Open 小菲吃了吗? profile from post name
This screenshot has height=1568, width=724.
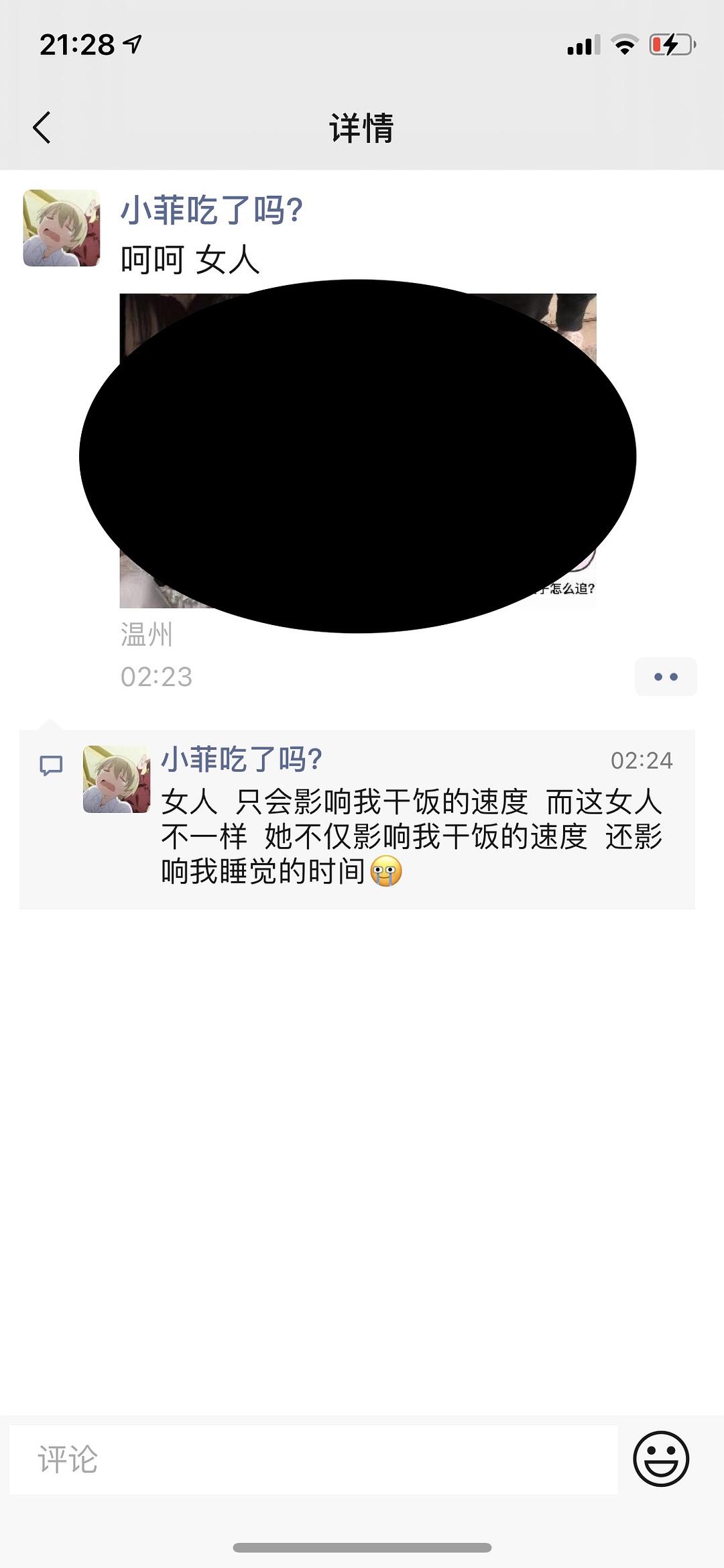click(212, 210)
